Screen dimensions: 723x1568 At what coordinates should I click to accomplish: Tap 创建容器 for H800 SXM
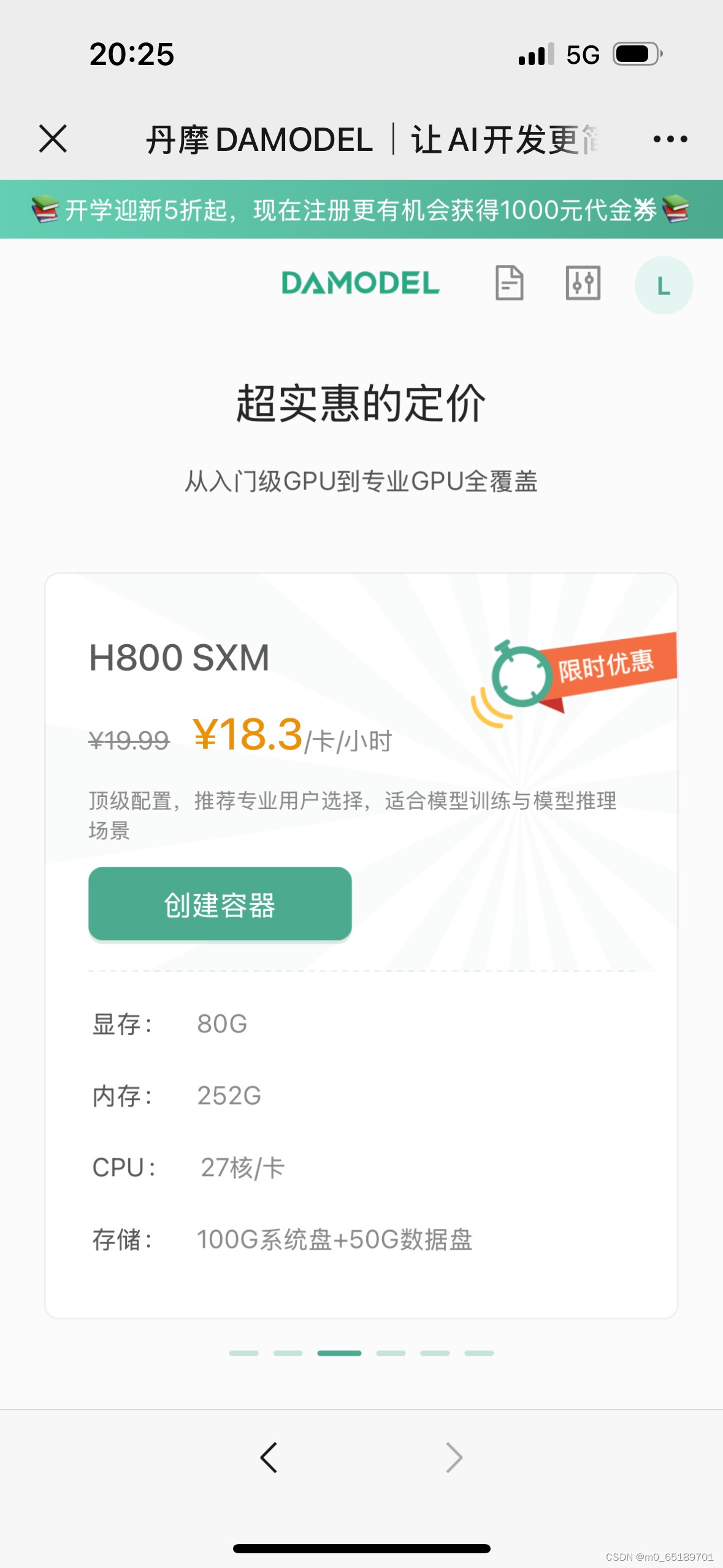pos(220,904)
